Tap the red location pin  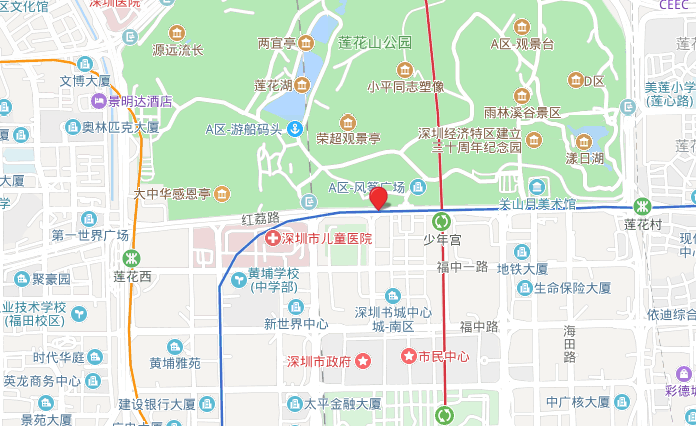379,199
